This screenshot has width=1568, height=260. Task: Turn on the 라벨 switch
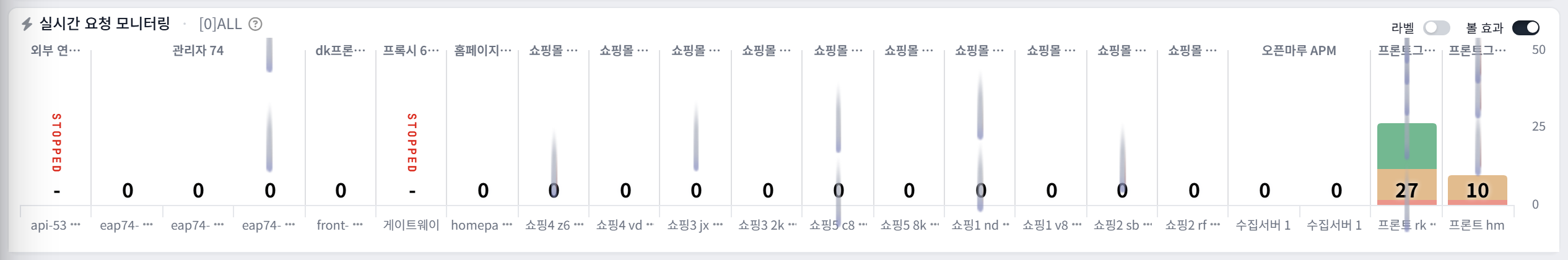[x=1436, y=28]
